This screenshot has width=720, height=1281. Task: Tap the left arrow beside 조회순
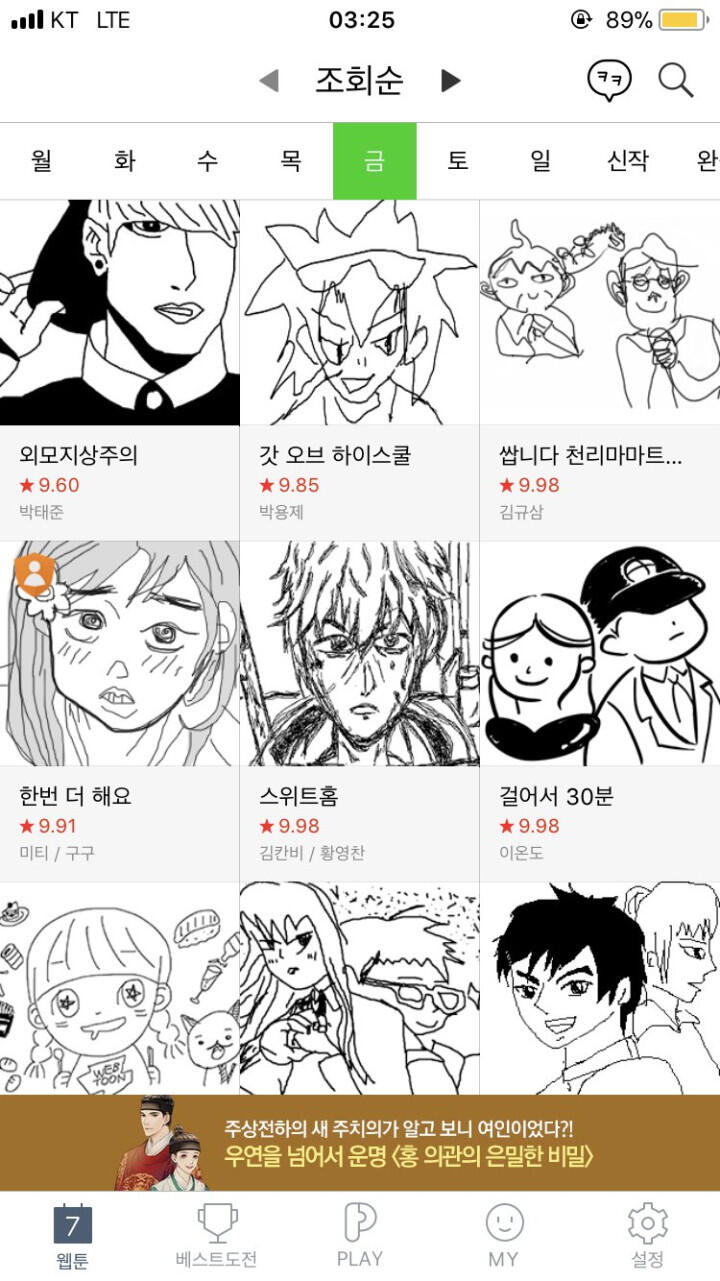(x=268, y=80)
